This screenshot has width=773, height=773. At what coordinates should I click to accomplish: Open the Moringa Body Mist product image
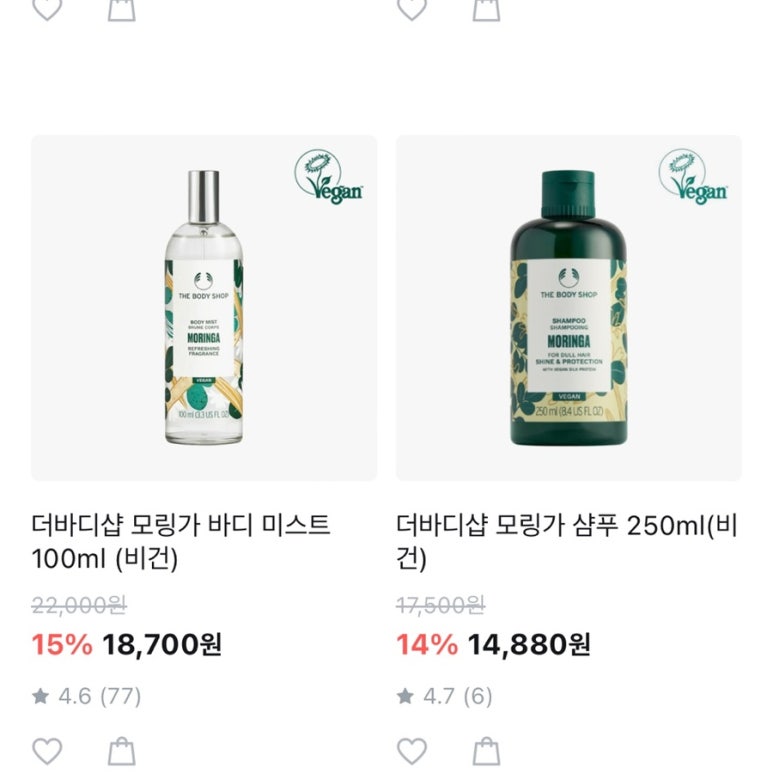click(x=204, y=308)
